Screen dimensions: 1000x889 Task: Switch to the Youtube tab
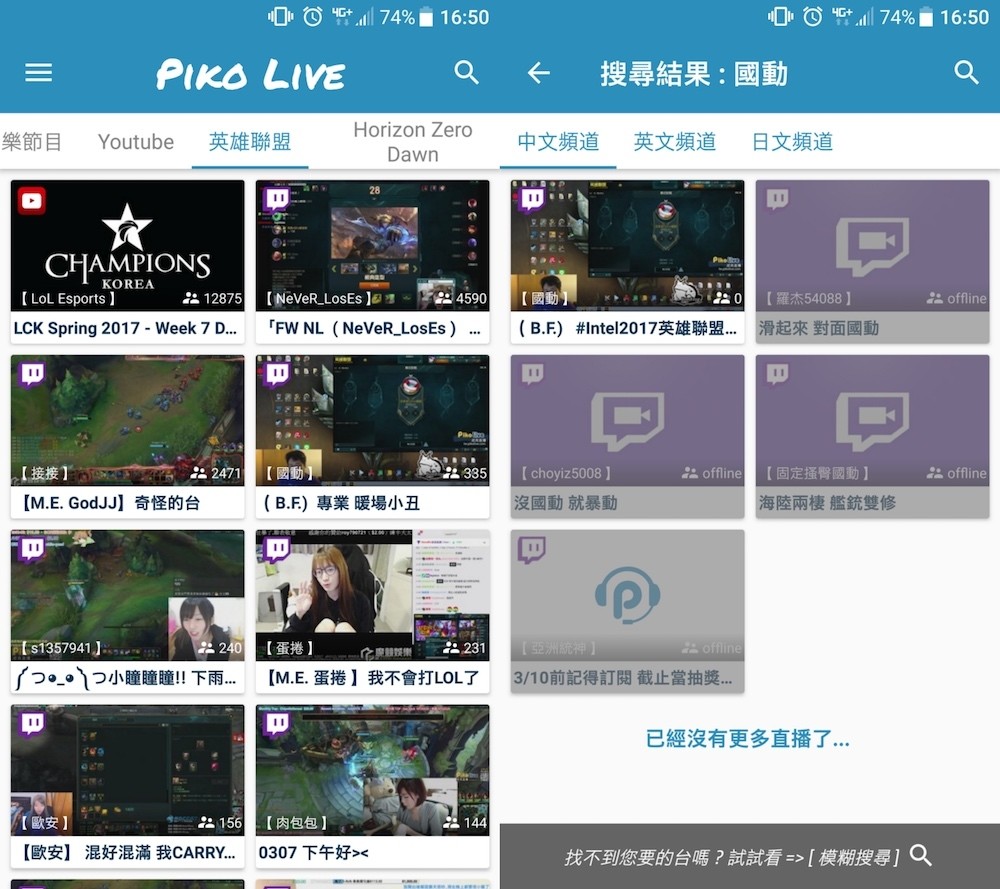point(135,142)
